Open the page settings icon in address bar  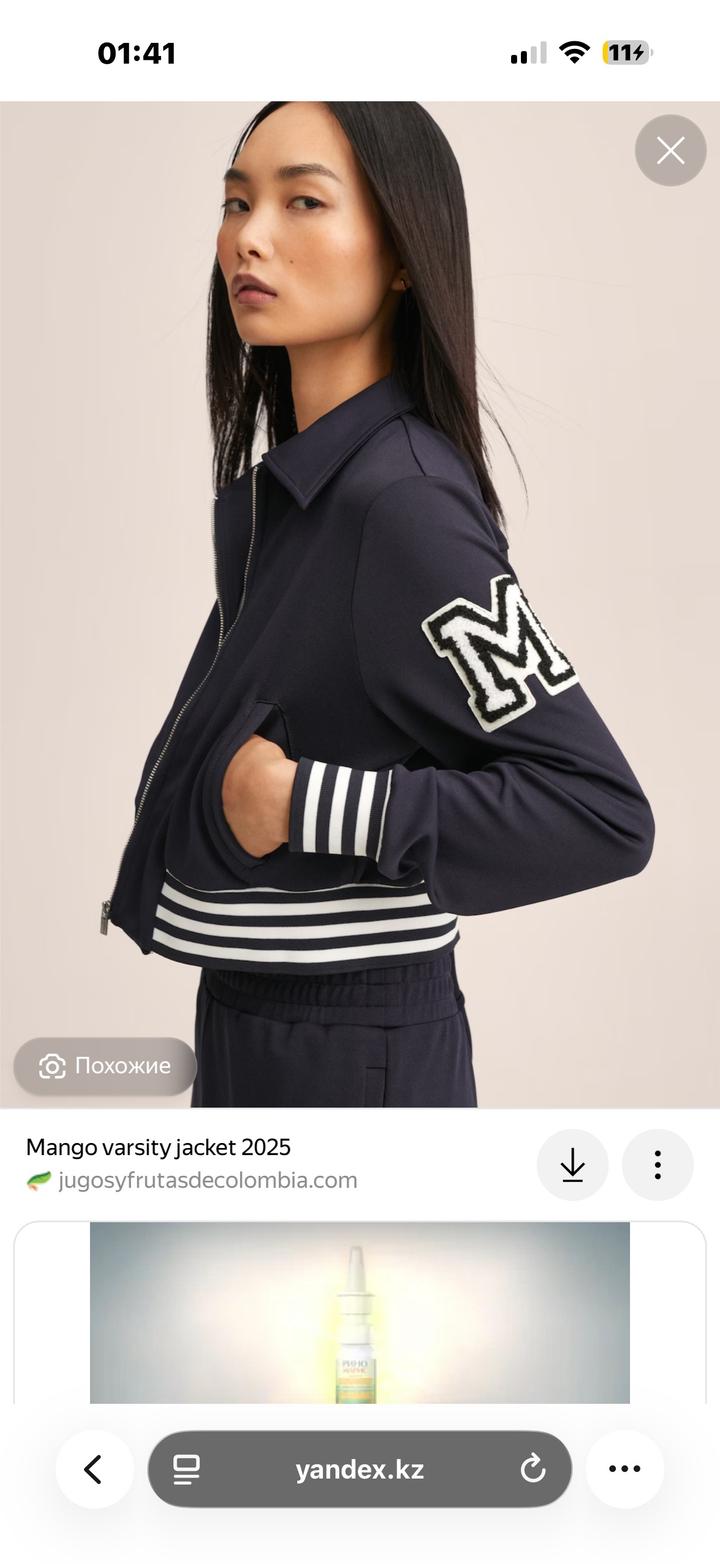[x=187, y=1469]
